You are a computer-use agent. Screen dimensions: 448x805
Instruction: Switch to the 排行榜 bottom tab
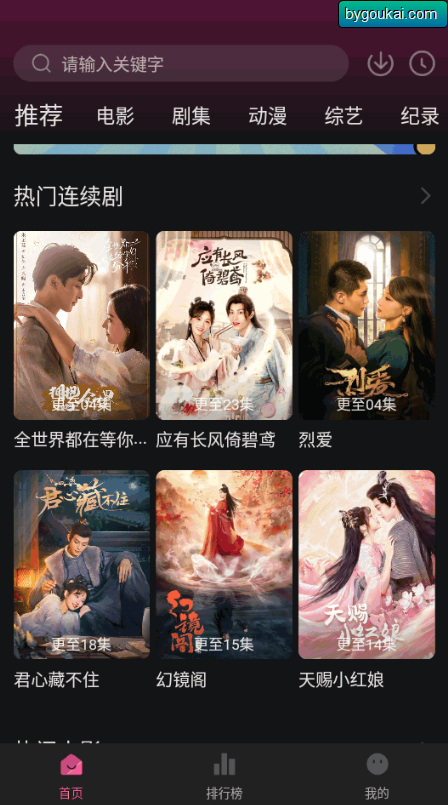224,776
